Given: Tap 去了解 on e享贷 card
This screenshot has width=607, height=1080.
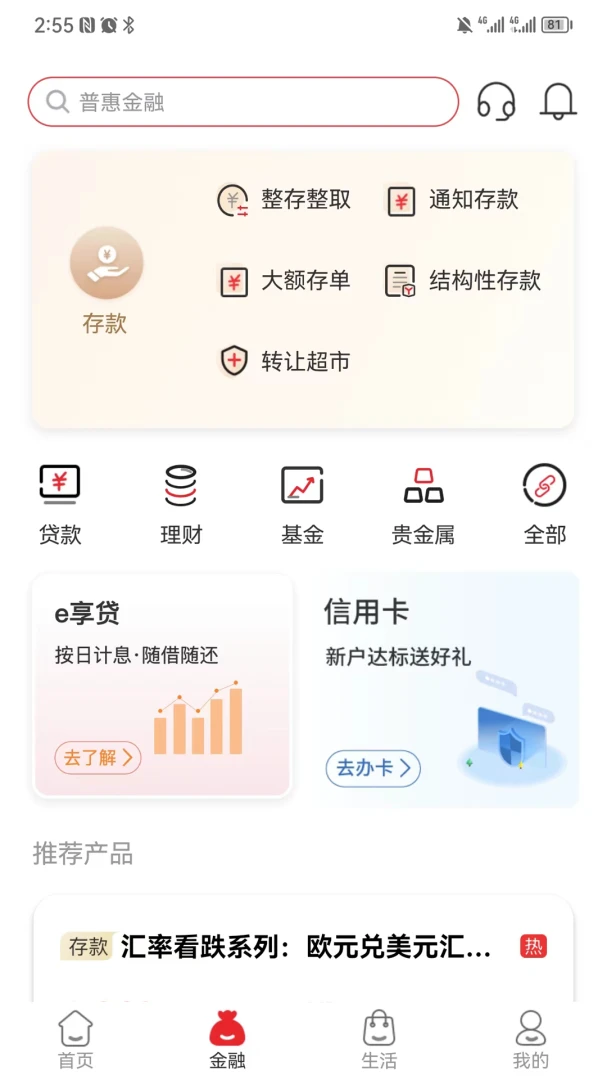Looking at the screenshot, I should (x=97, y=758).
